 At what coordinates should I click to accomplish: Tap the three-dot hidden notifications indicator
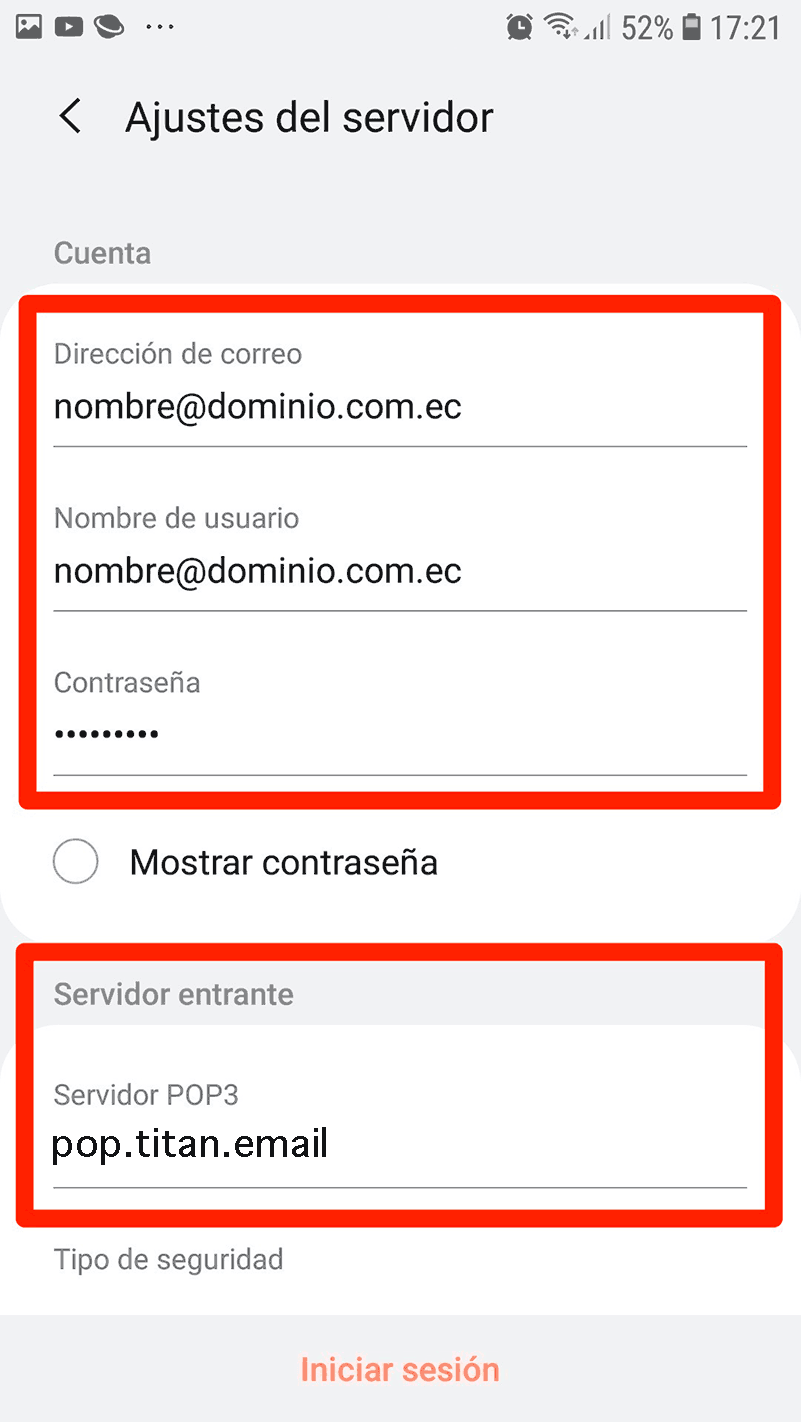tap(160, 28)
